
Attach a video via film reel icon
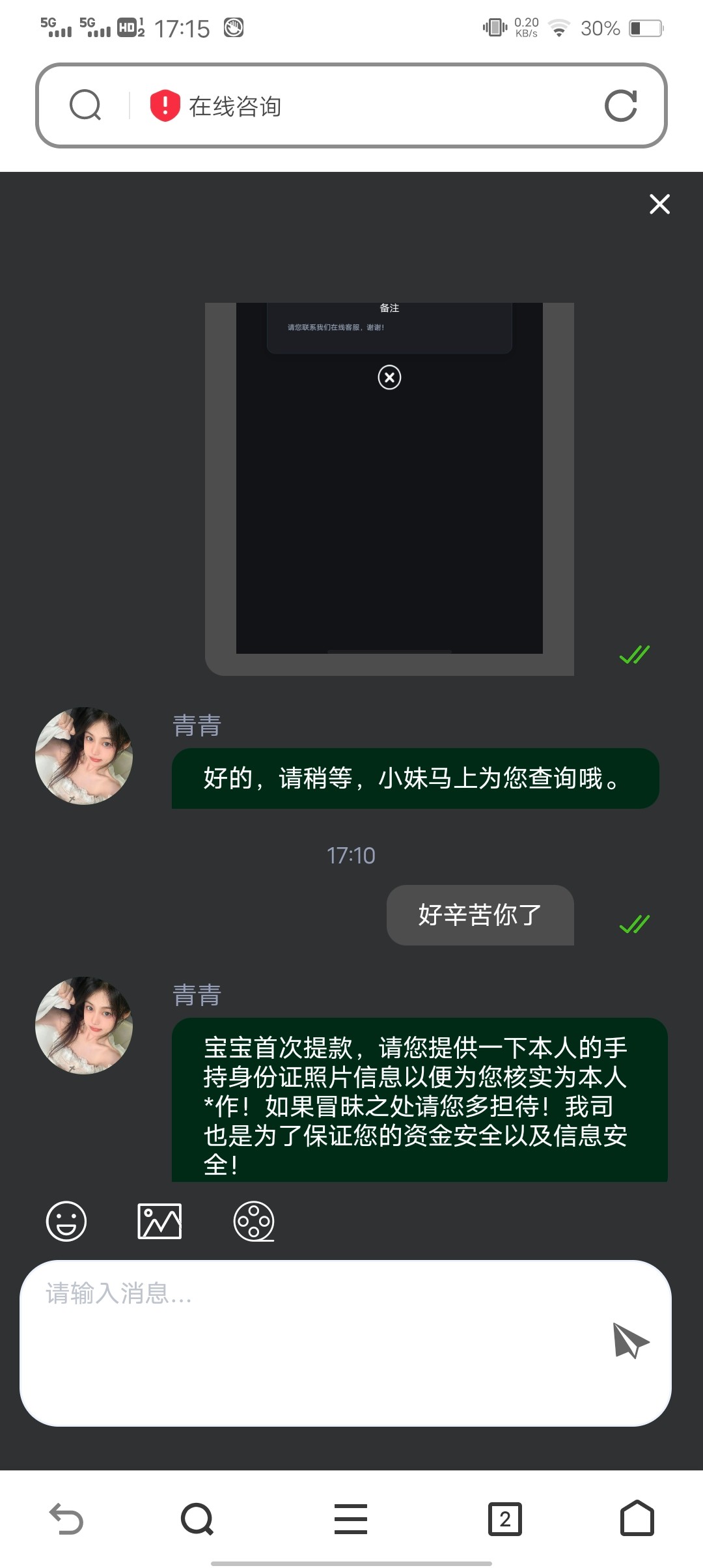[x=254, y=1221]
